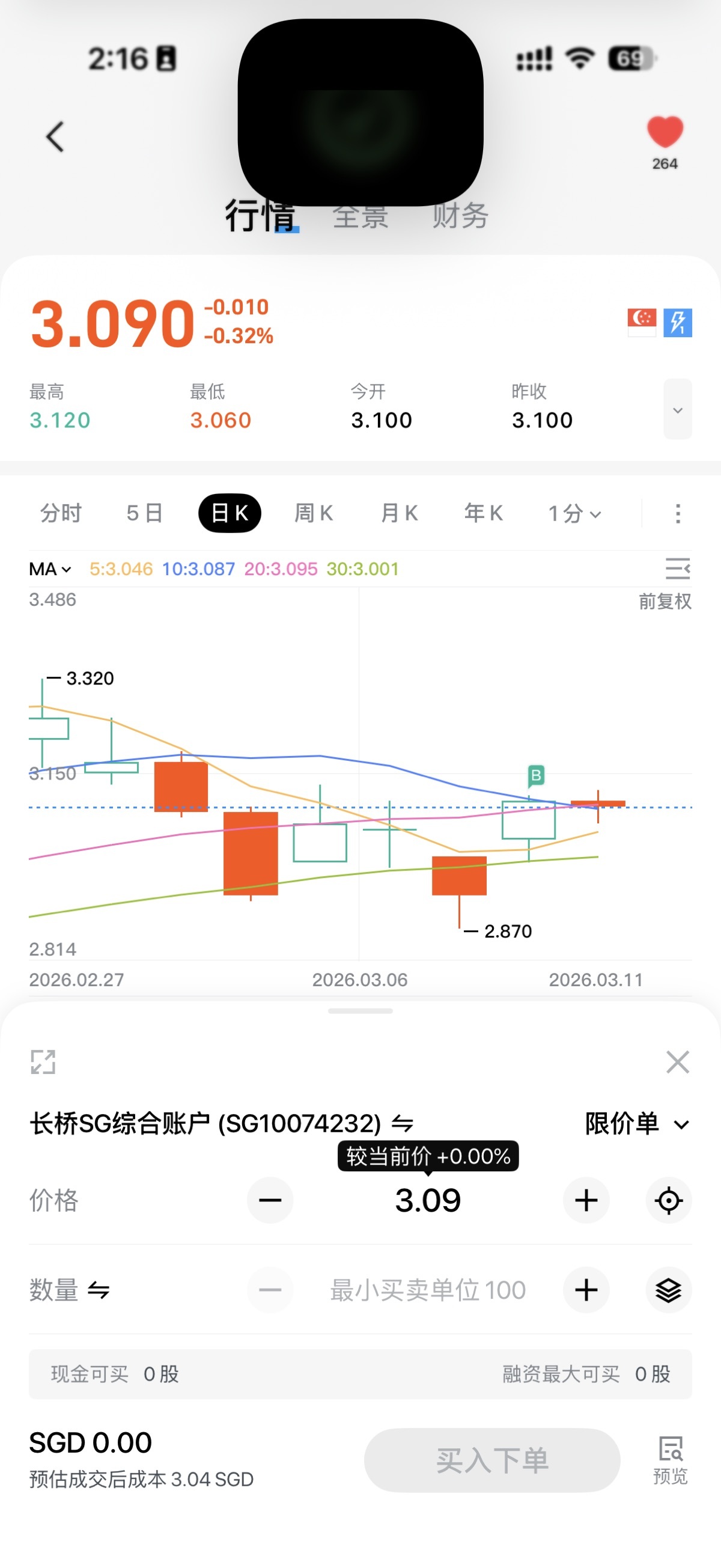721x1568 pixels.
Task: Increase the price by one tick
Action: [x=586, y=1200]
